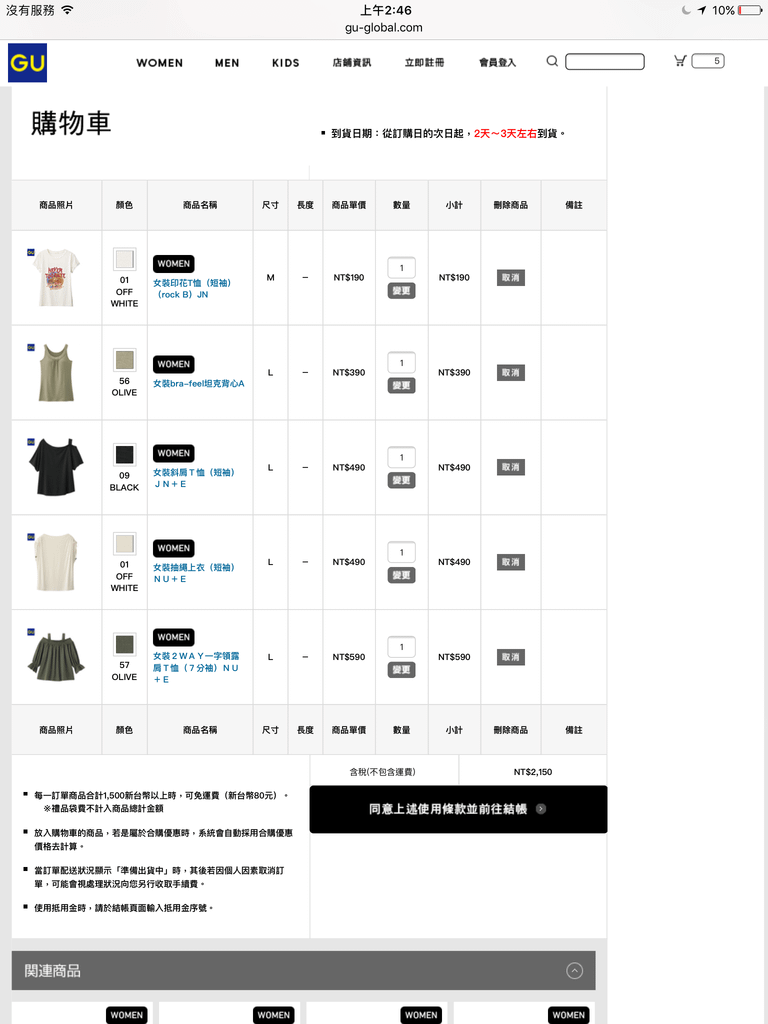Remove the black 斜肩T恤 with 取消
This screenshot has width=768, height=1024.
coord(510,467)
